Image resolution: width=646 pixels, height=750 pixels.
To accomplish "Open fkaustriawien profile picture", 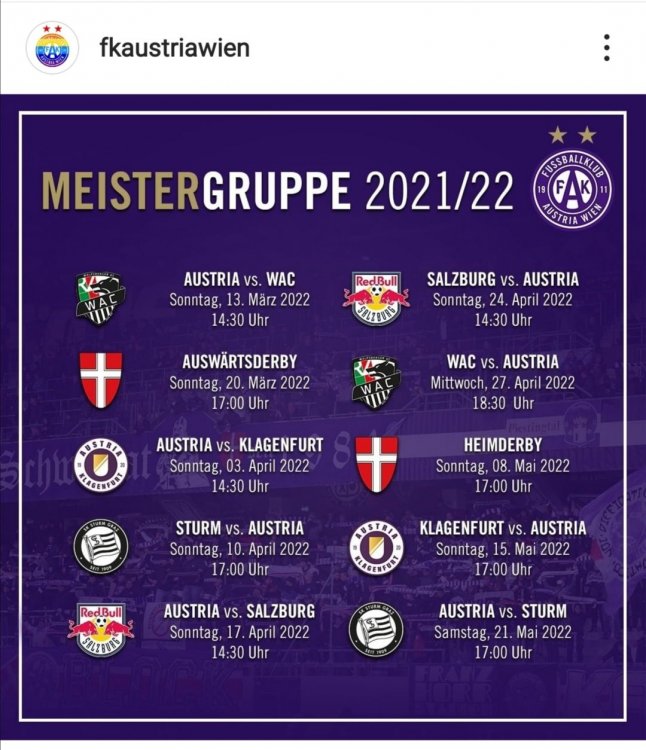I will tap(50, 47).
